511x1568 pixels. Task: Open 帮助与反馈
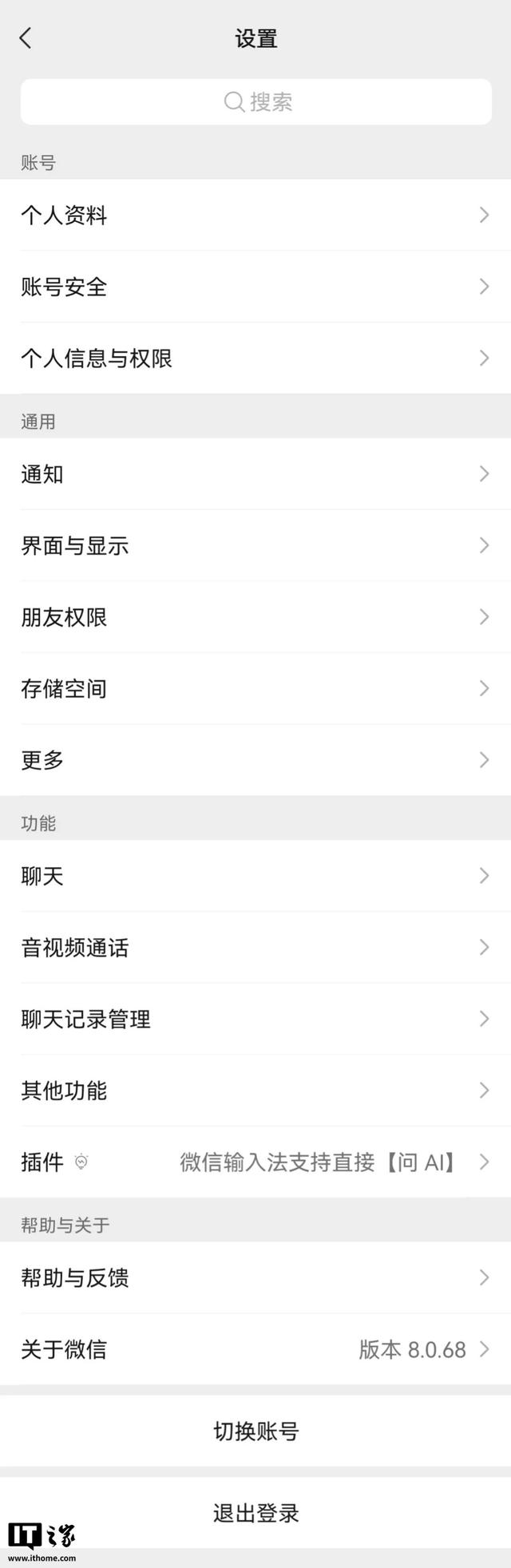(x=255, y=1278)
